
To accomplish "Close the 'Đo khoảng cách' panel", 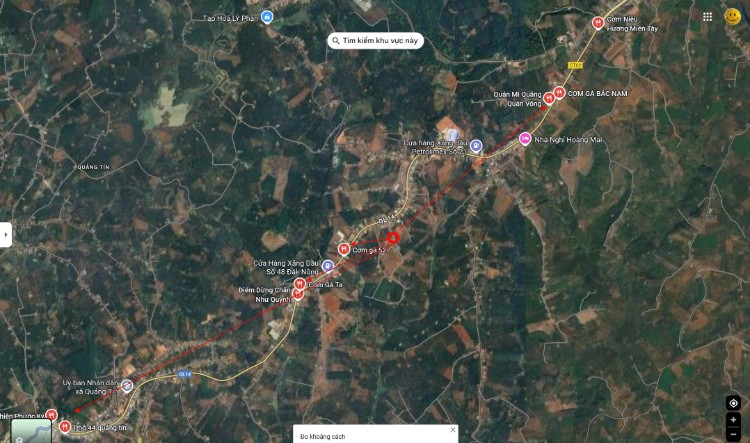I will click(452, 430).
